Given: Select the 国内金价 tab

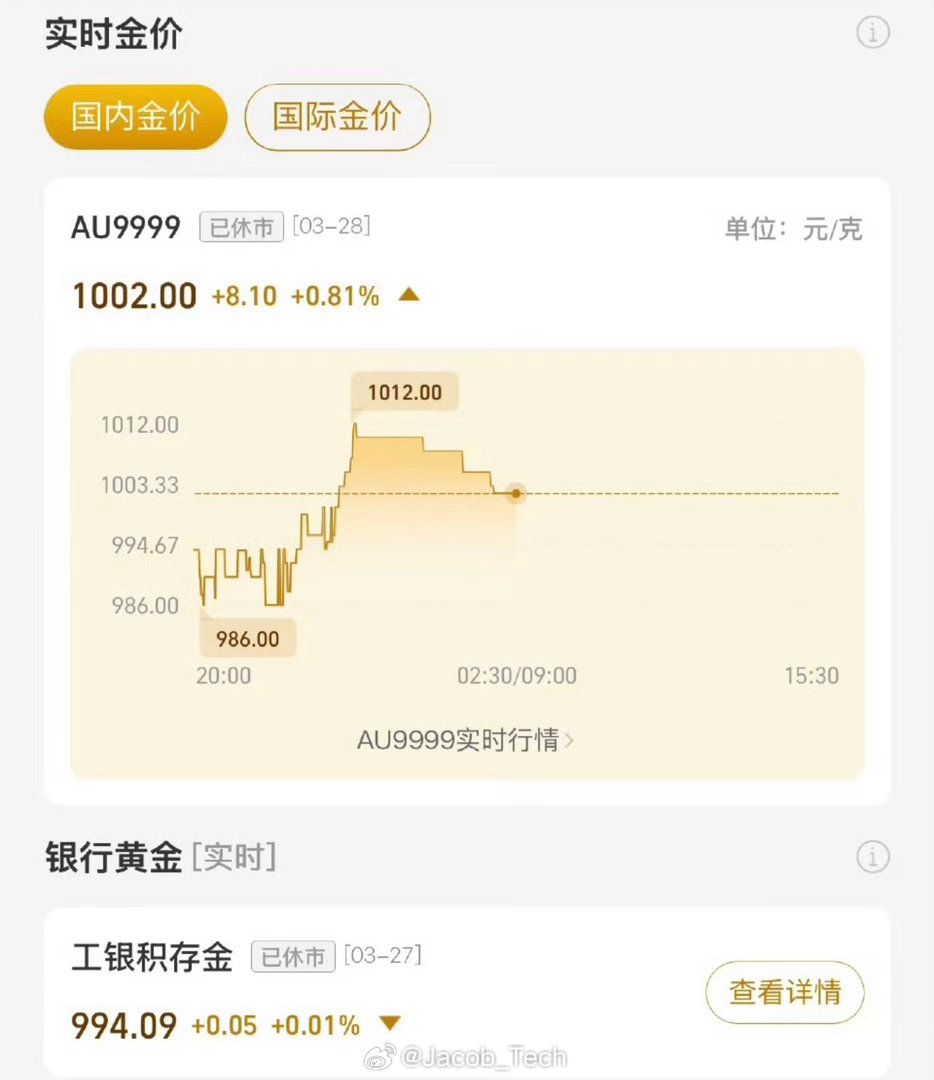Looking at the screenshot, I should (135, 117).
